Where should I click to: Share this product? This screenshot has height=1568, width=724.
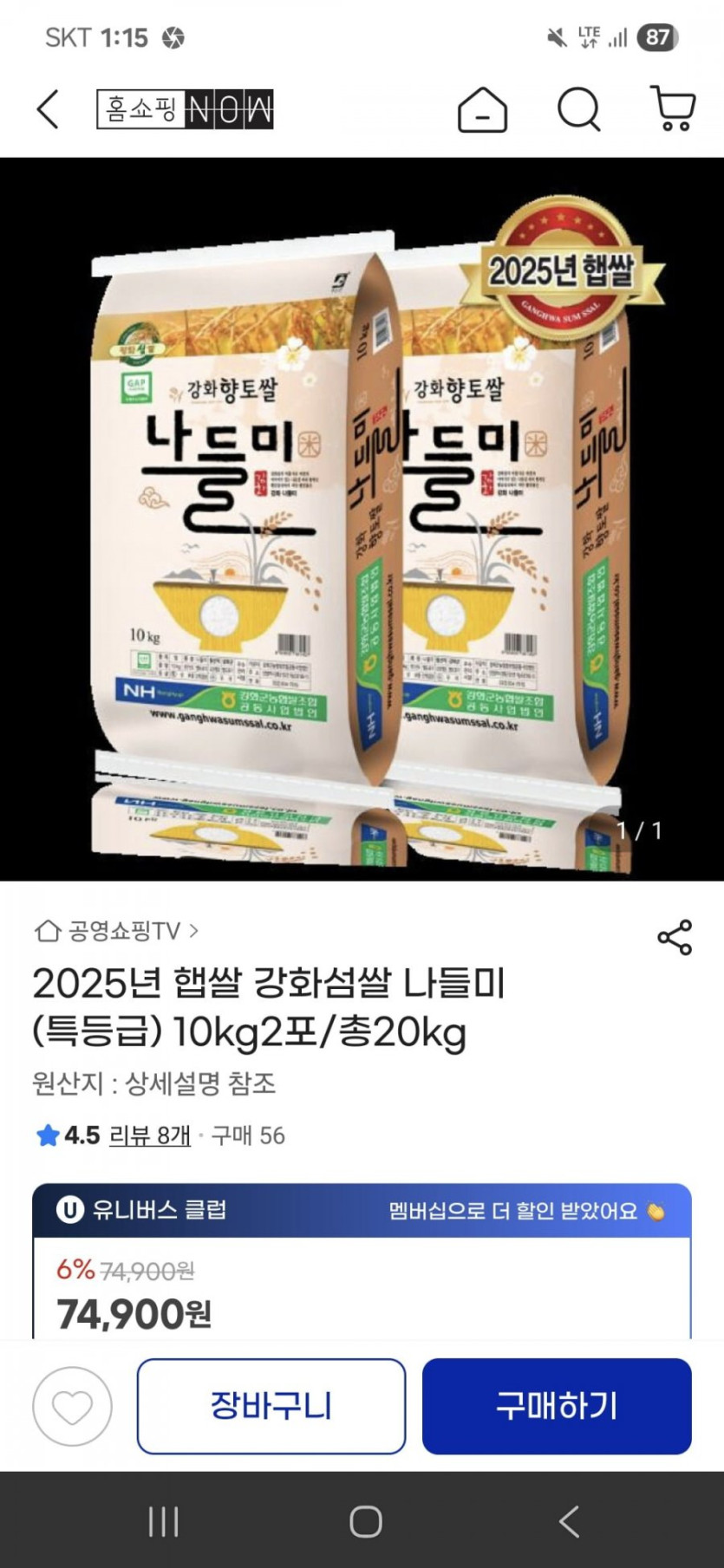coord(674,937)
